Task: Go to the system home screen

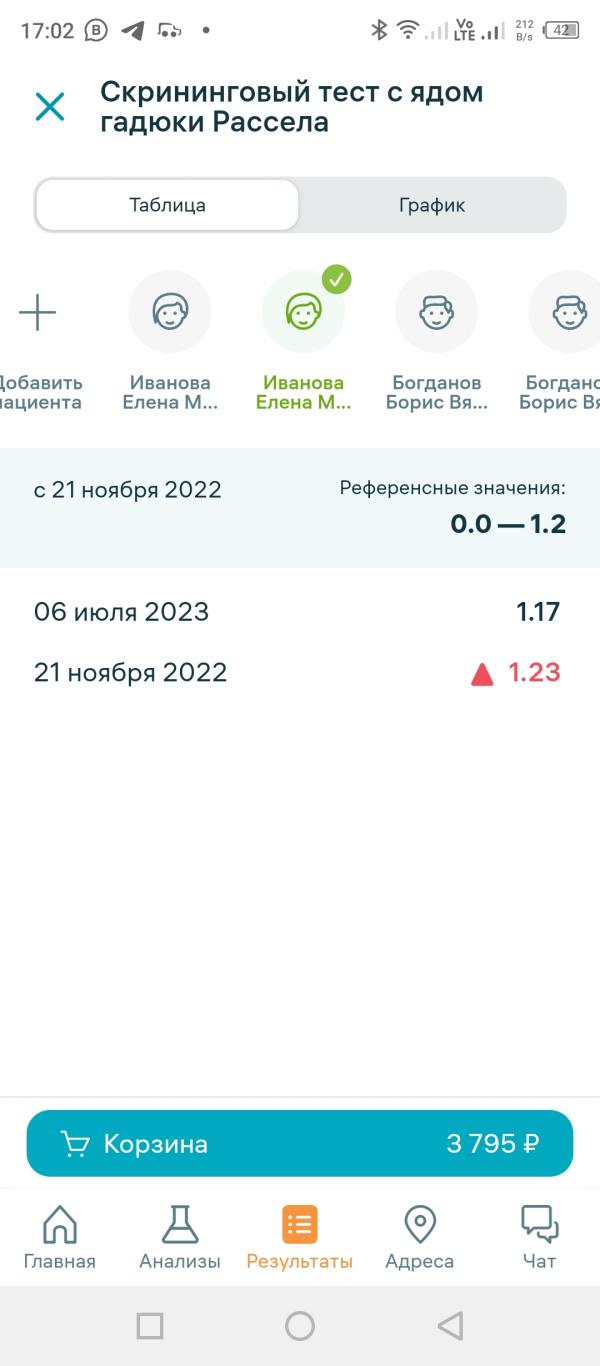Action: 300,1326
